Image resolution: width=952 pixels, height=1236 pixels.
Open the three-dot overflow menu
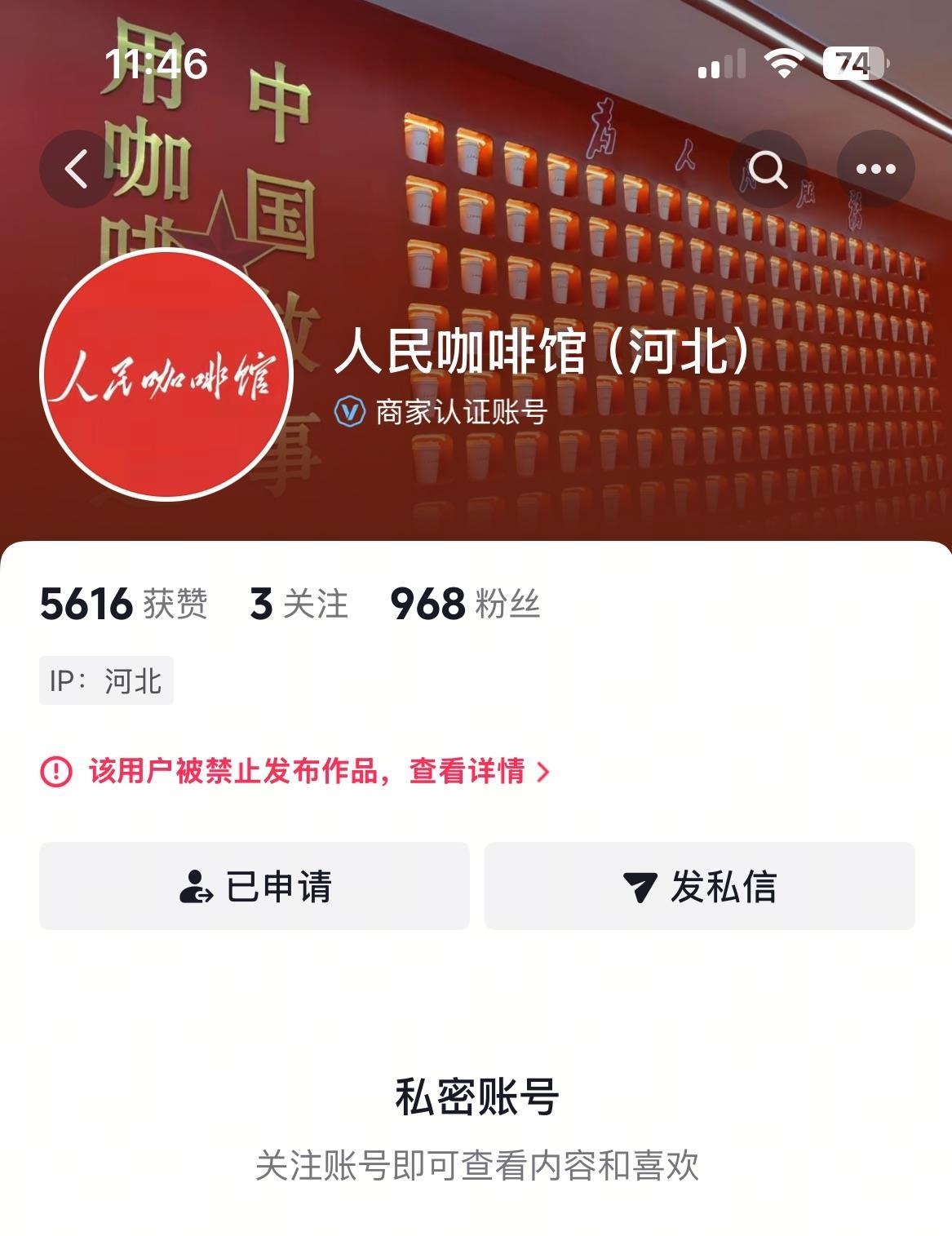coord(875,170)
